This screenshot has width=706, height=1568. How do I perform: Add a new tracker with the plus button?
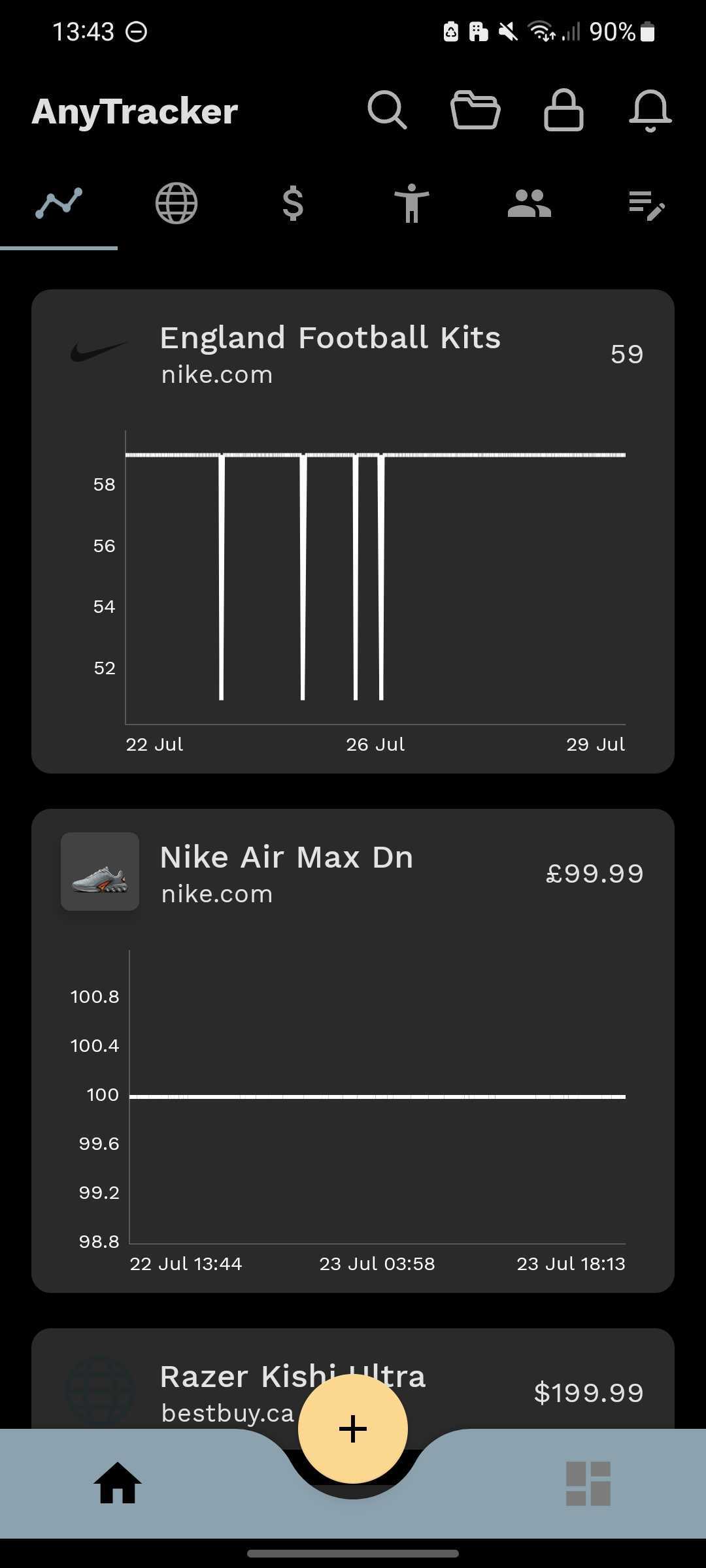(353, 1429)
